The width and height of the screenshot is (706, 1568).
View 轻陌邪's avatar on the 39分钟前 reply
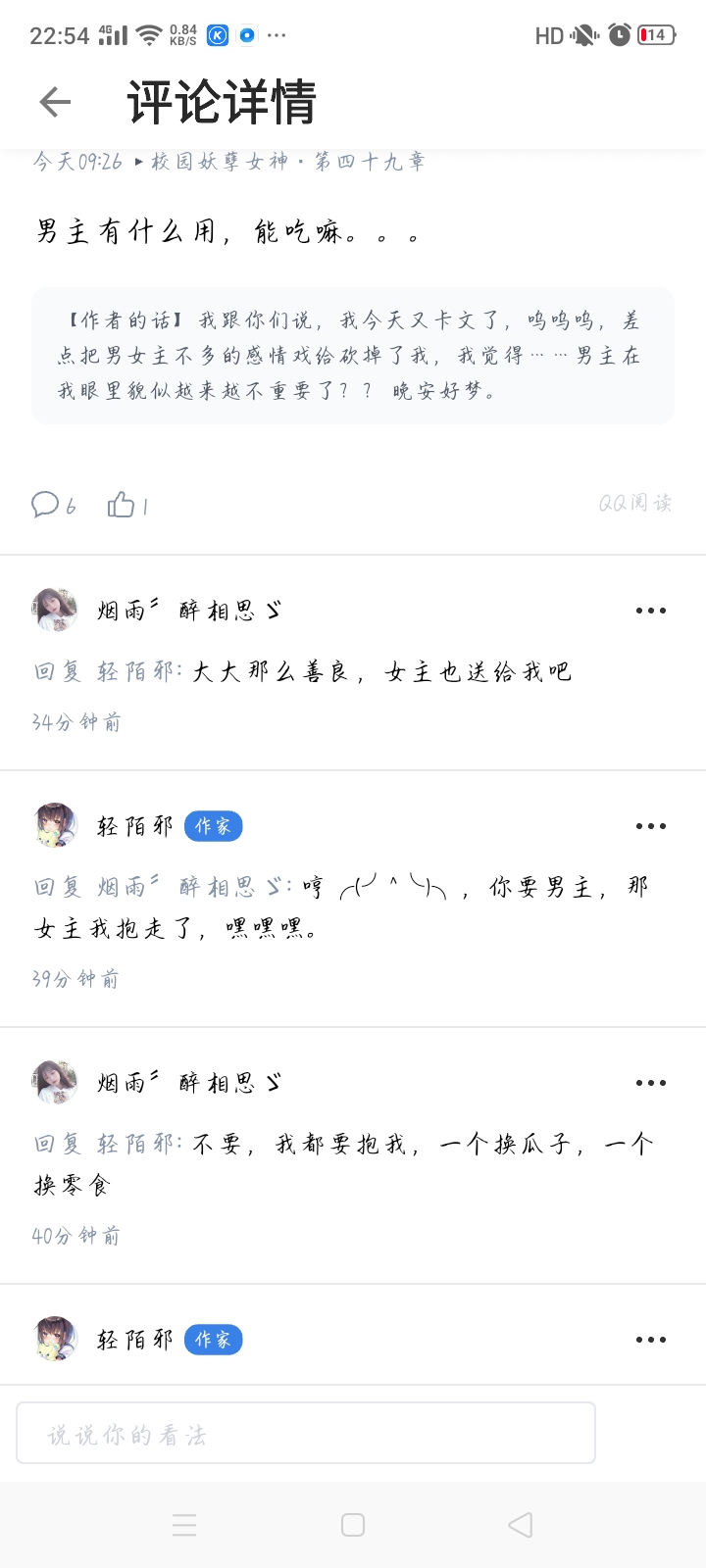point(56,825)
